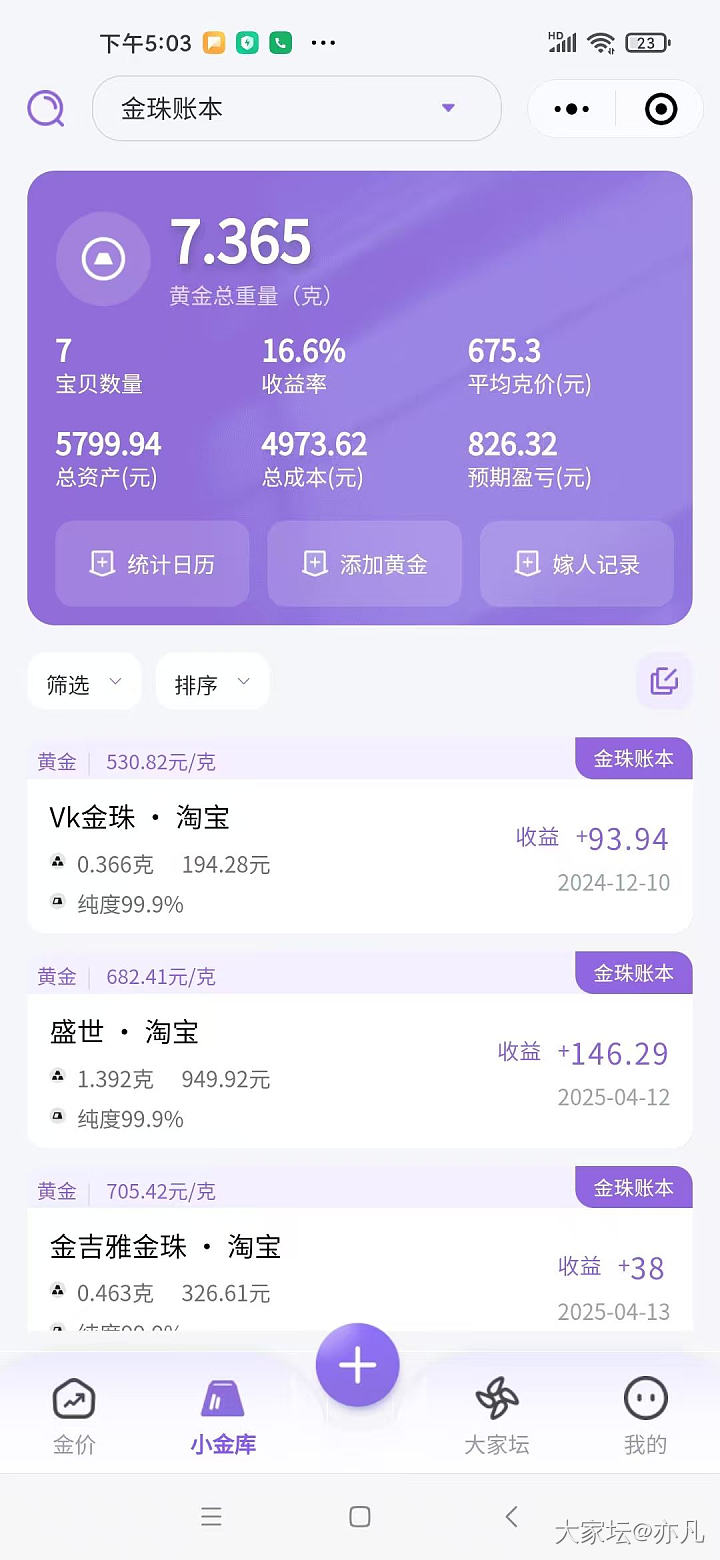This screenshot has height=1560, width=720.
Task: Switch to the 金价 tab
Action: 74,1416
